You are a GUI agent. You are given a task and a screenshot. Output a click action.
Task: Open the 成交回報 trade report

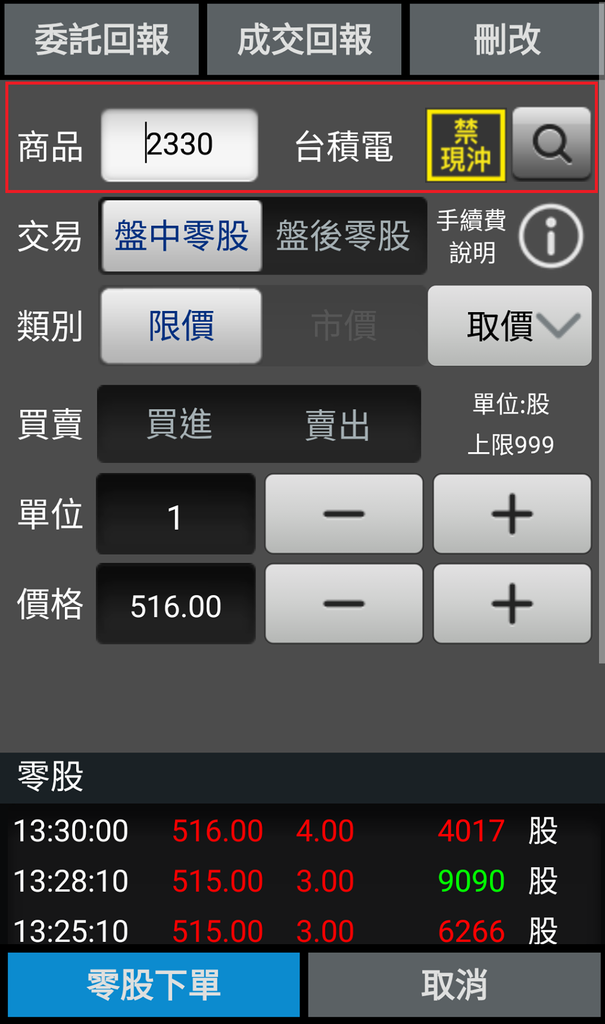coord(304,39)
